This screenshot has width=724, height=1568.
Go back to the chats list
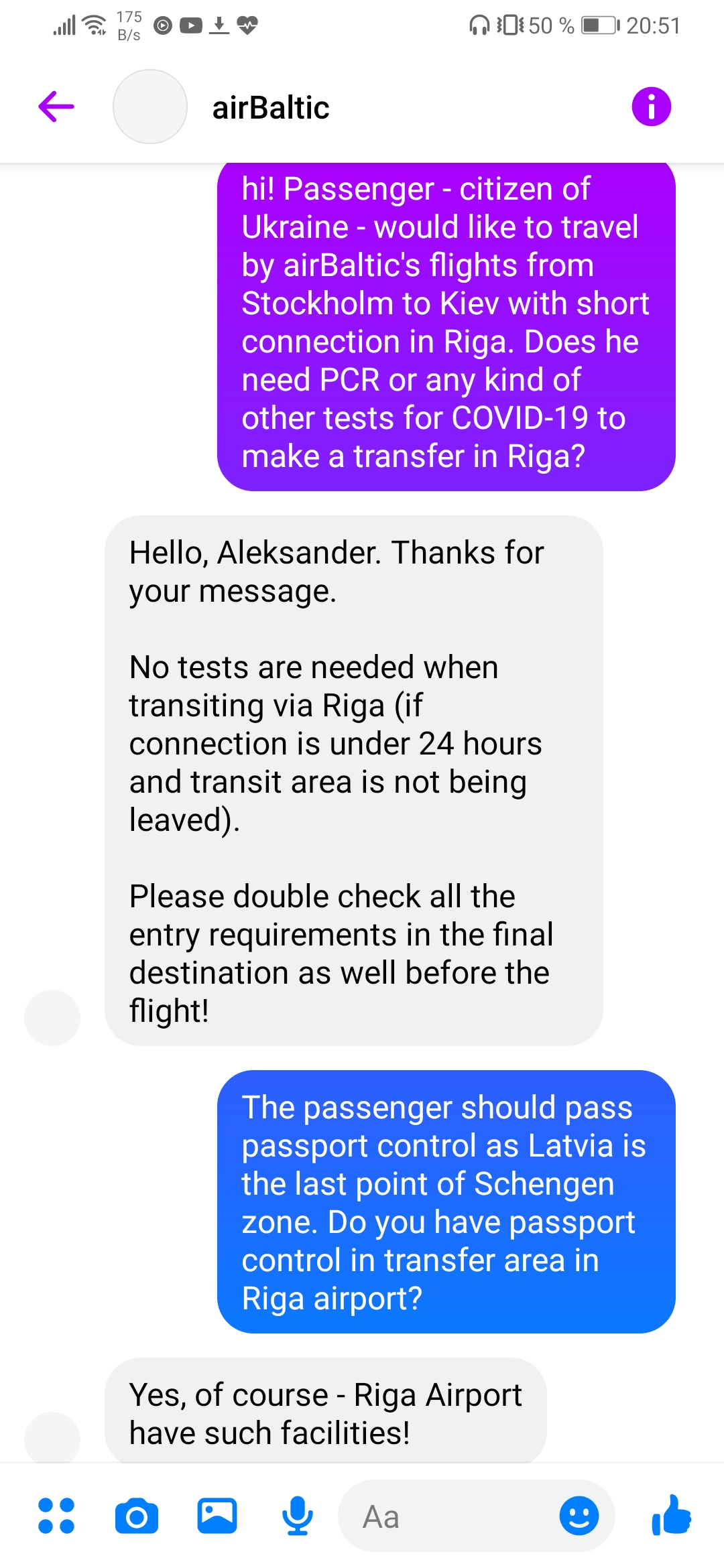coord(56,107)
